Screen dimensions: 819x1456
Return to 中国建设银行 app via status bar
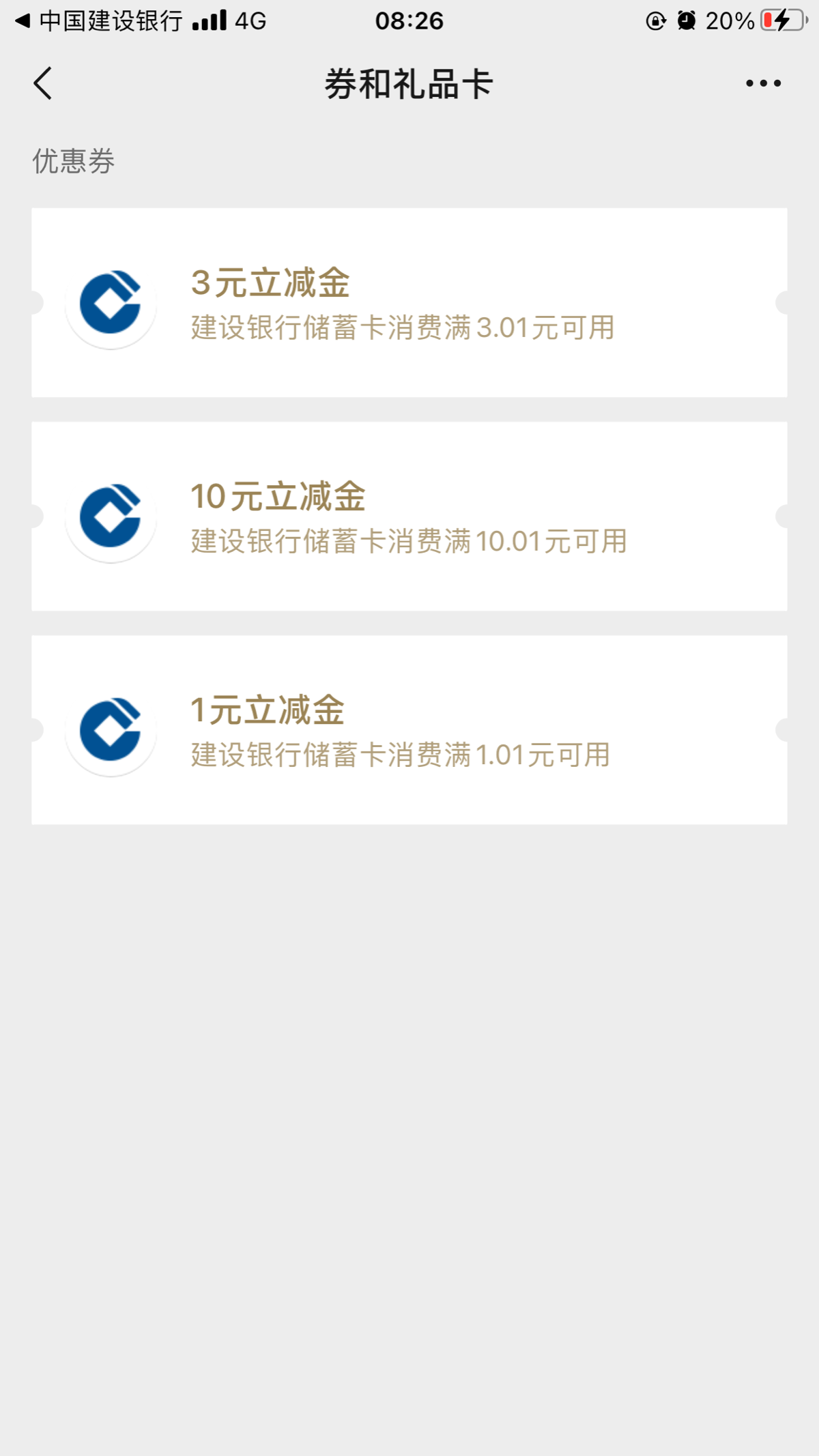pos(99,21)
